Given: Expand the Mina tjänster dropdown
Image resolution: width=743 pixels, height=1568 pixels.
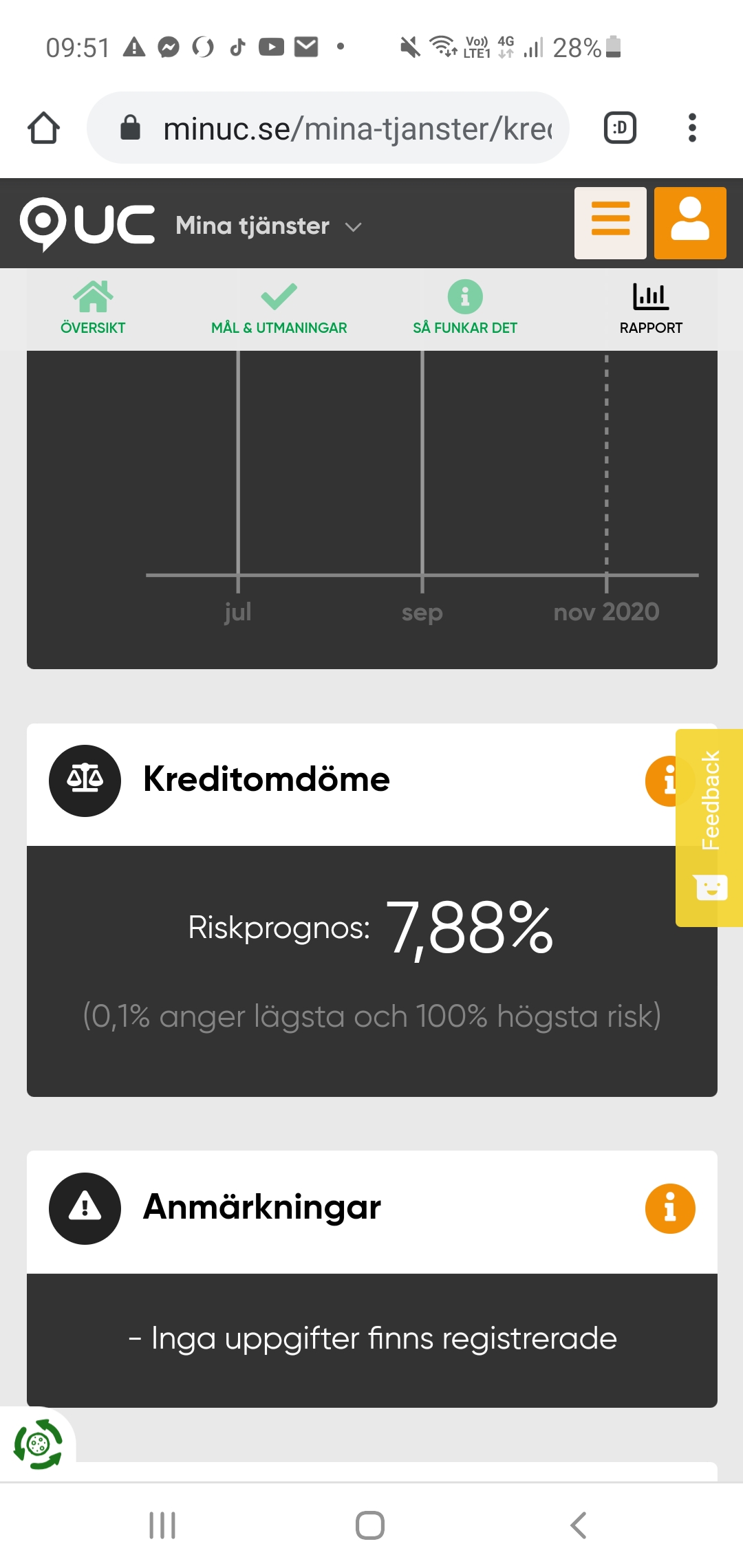Looking at the screenshot, I should point(268,226).
